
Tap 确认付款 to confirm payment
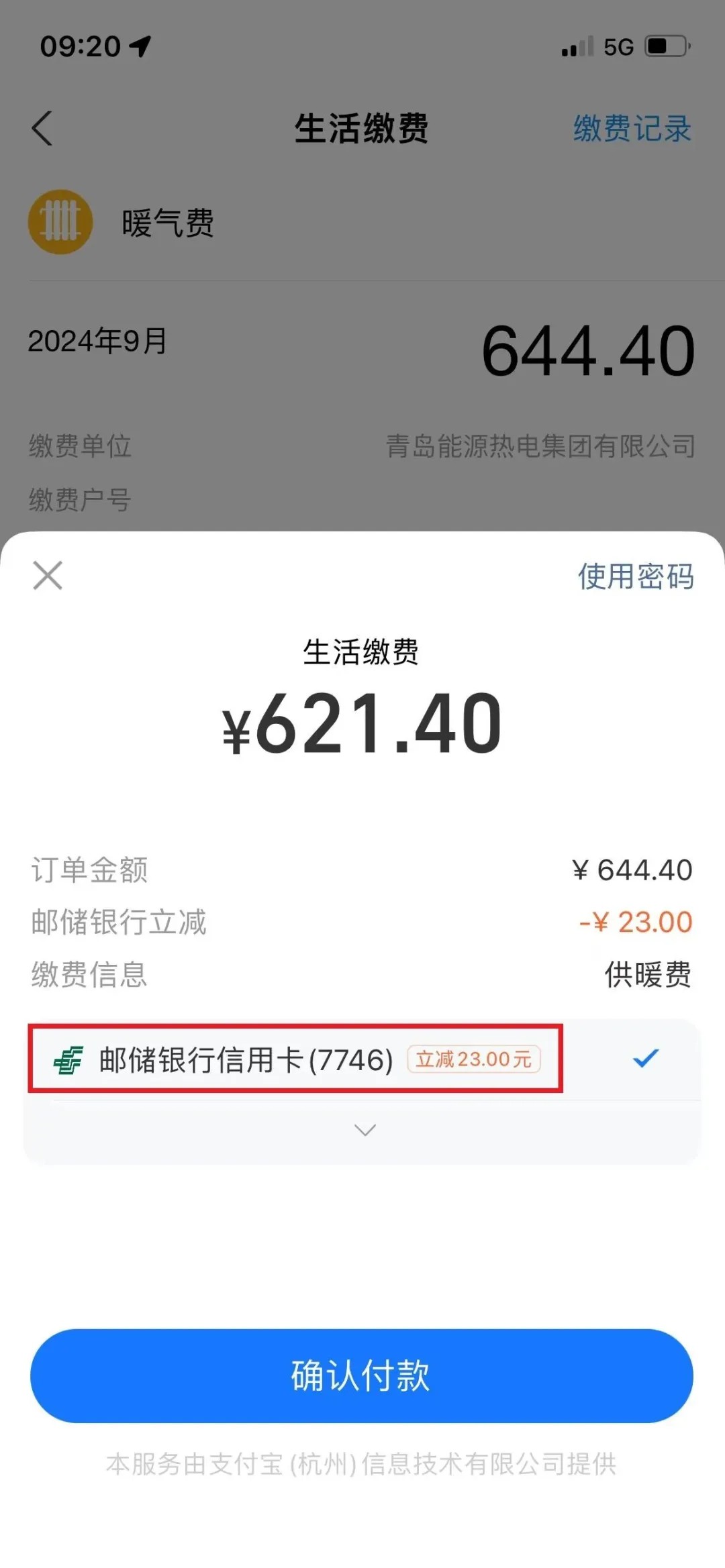pyautogui.click(x=362, y=1375)
